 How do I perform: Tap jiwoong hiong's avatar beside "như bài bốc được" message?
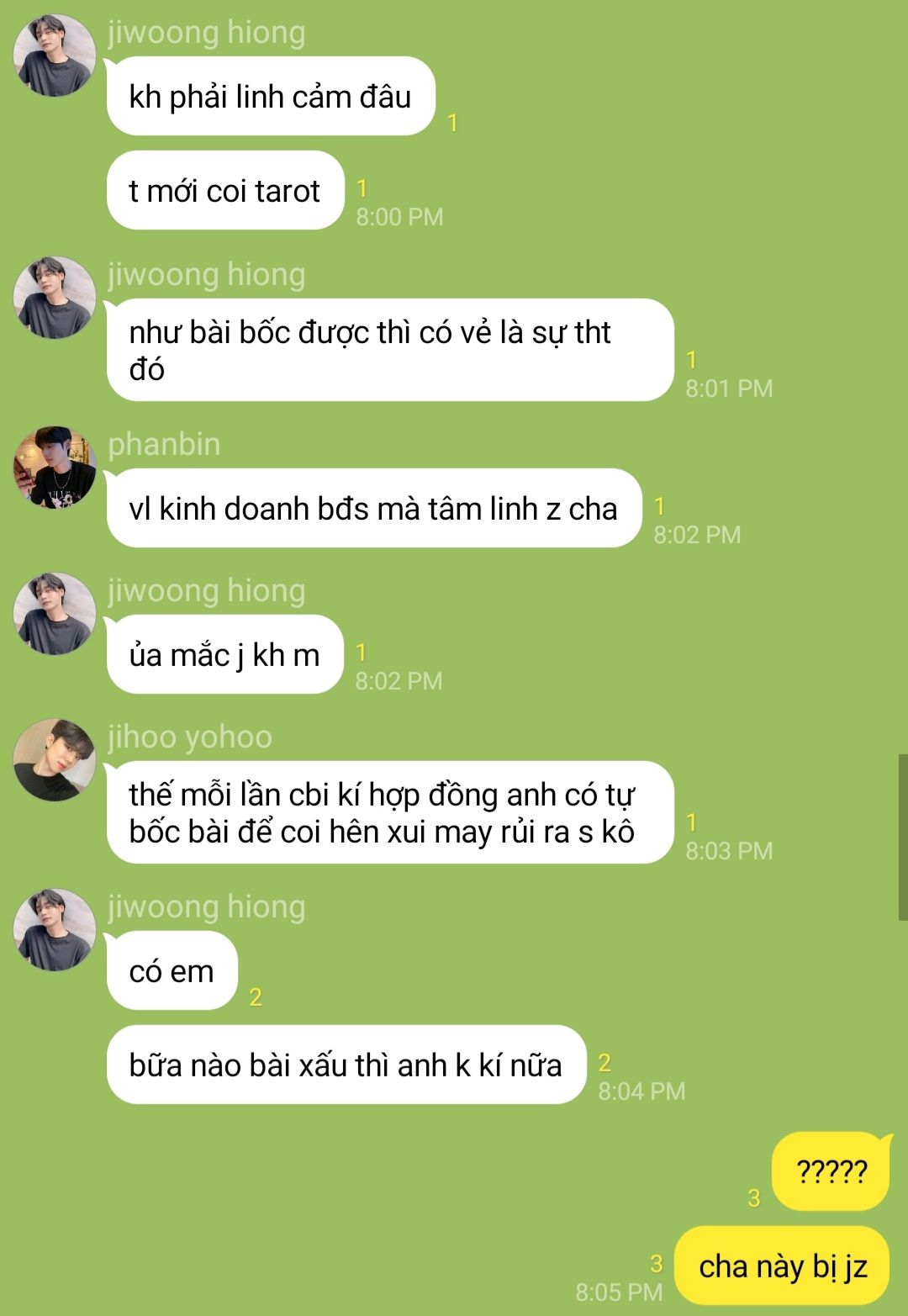click(x=55, y=298)
